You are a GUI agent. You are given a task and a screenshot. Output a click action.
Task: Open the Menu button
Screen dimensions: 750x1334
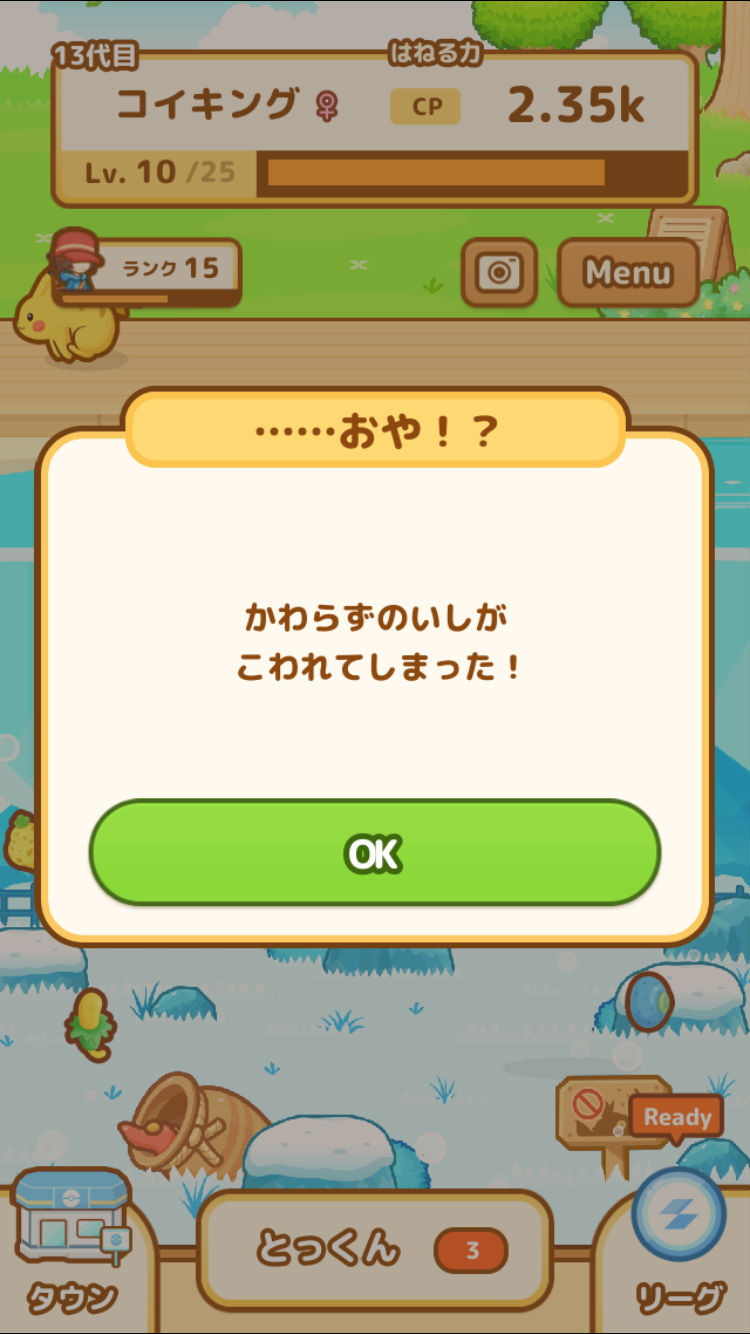coord(627,272)
